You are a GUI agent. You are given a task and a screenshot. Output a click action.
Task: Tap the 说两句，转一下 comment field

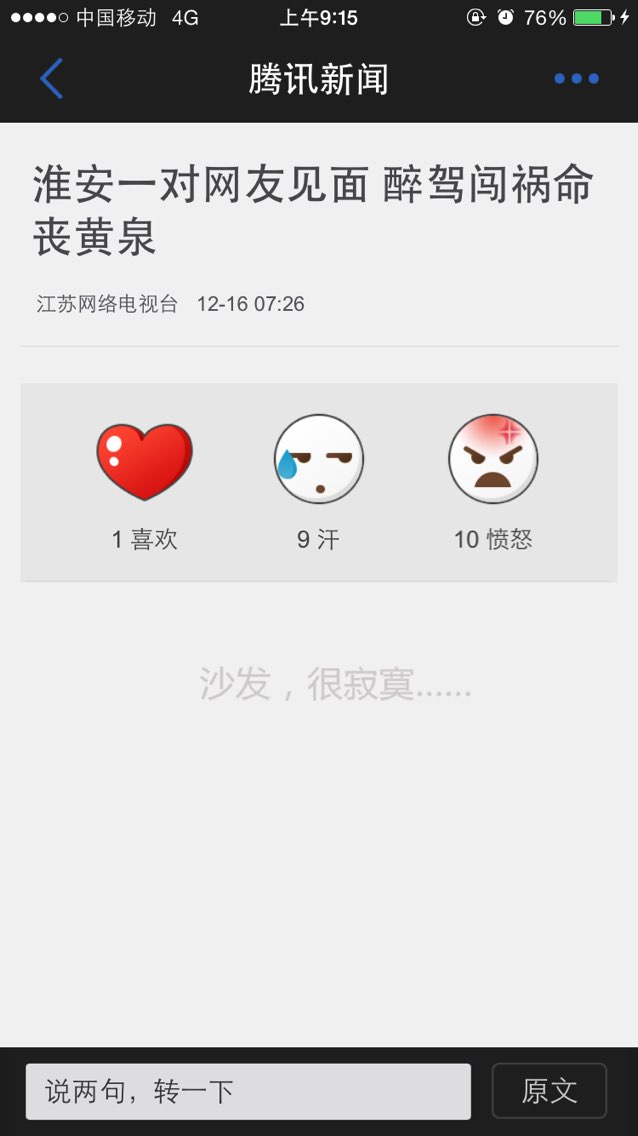click(248, 1091)
